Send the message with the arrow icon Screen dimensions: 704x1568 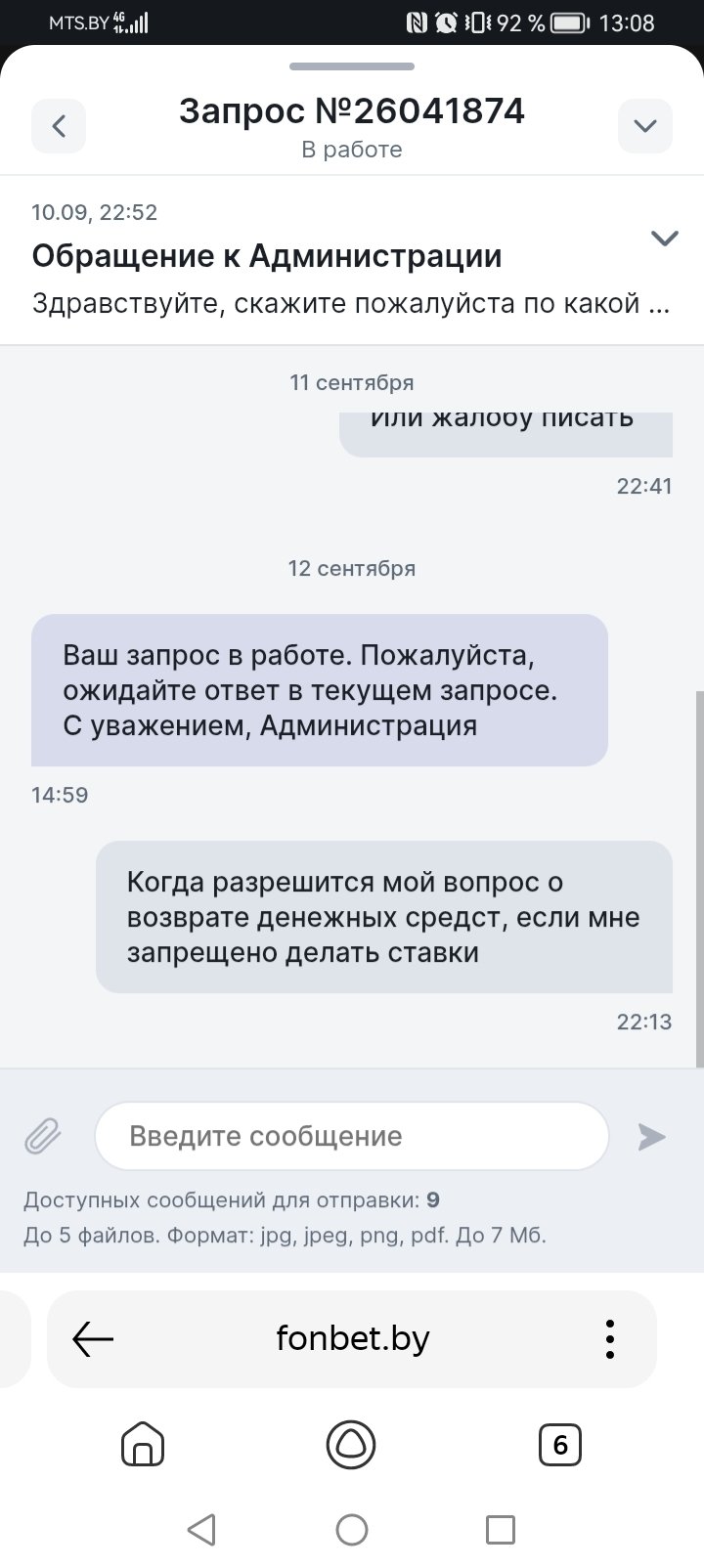[x=651, y=1136]
